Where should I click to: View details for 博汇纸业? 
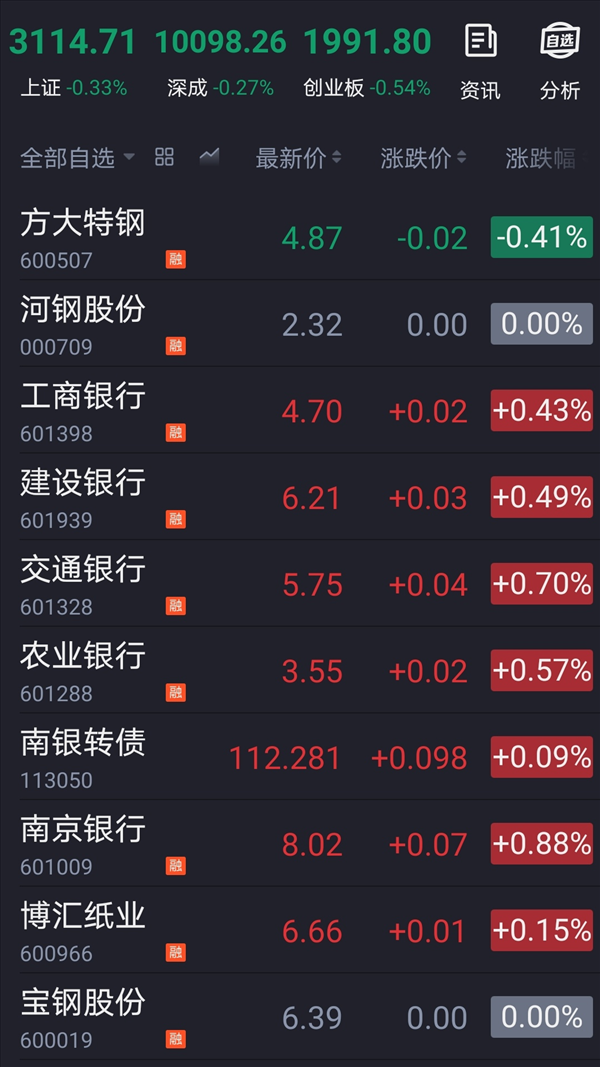[300, 930]
